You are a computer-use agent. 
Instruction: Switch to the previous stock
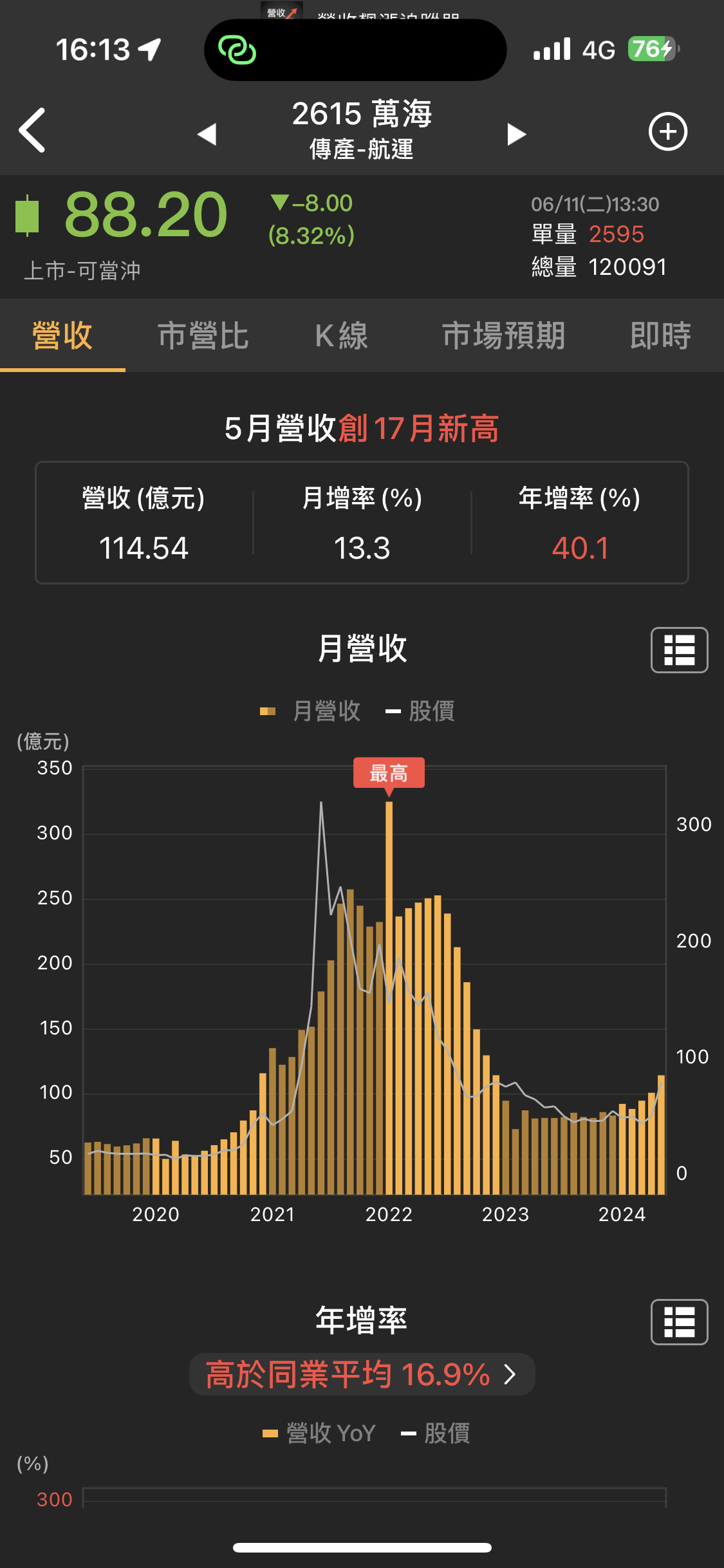[x=207, y=134]
